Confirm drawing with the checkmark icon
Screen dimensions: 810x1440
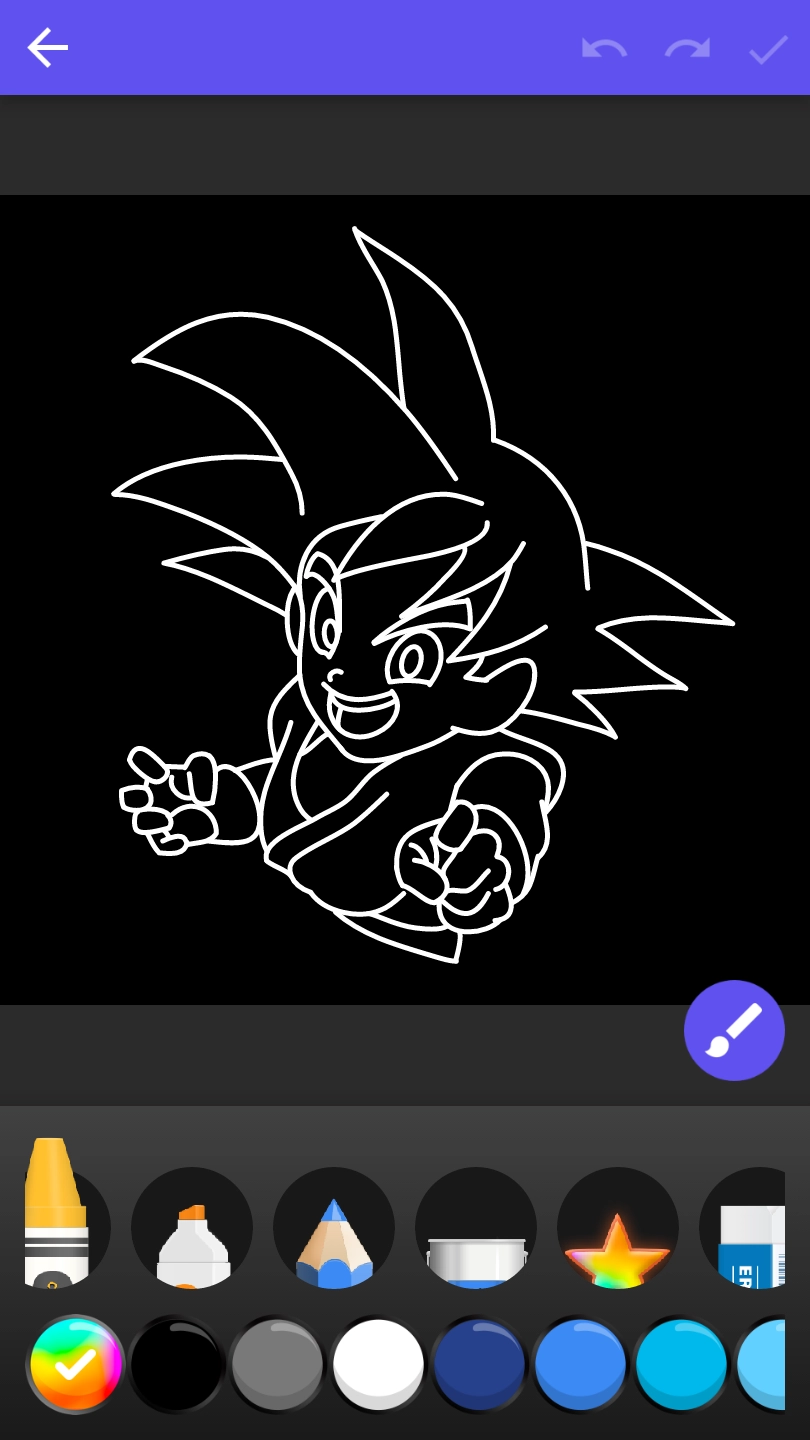tap(768, 47)
